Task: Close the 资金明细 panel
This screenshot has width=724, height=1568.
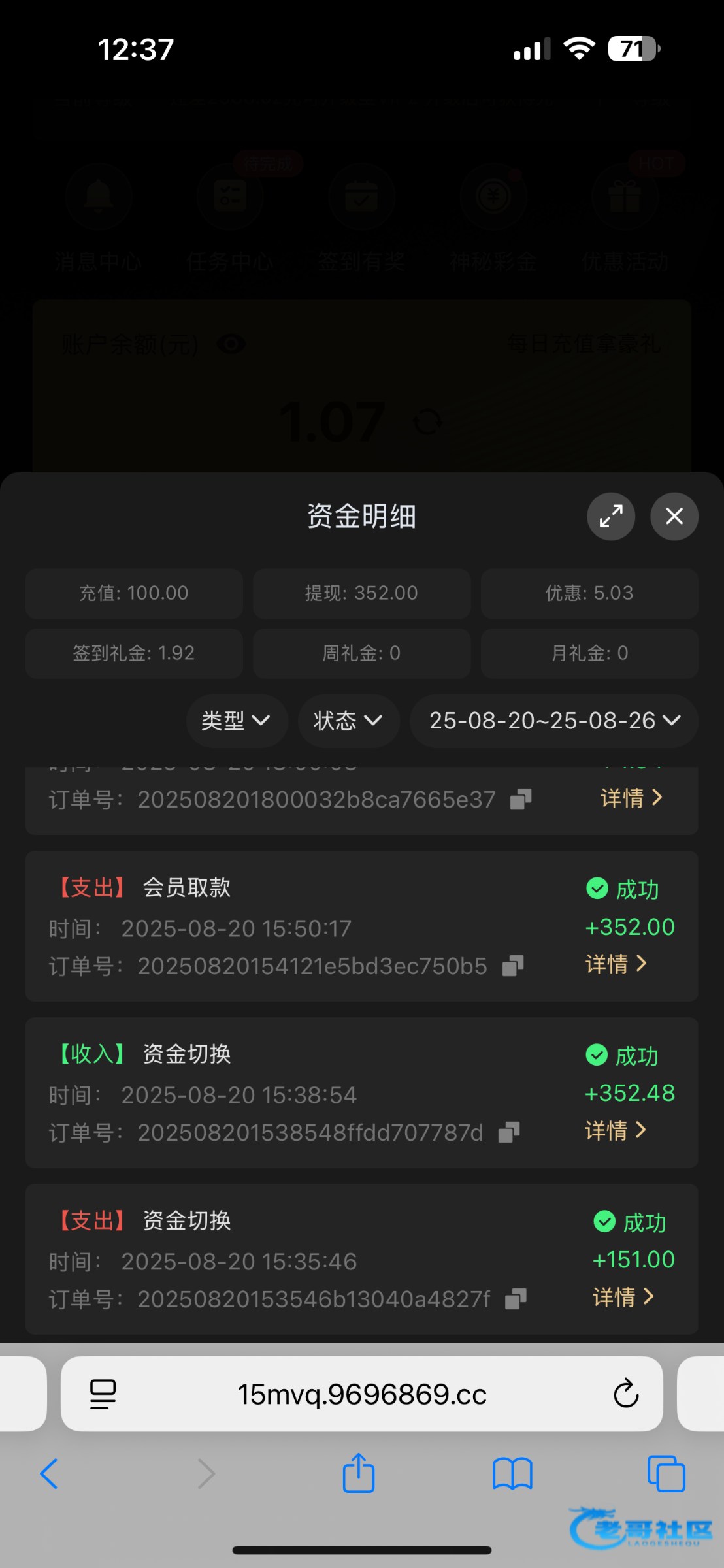Action: pyautogui.click(x=674, y=516)
